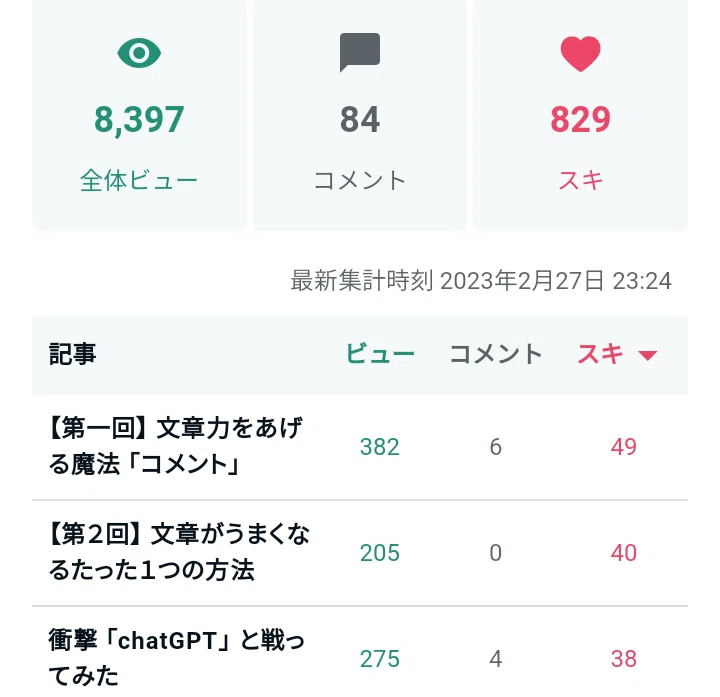Sort articles by ビュー column

380,354
